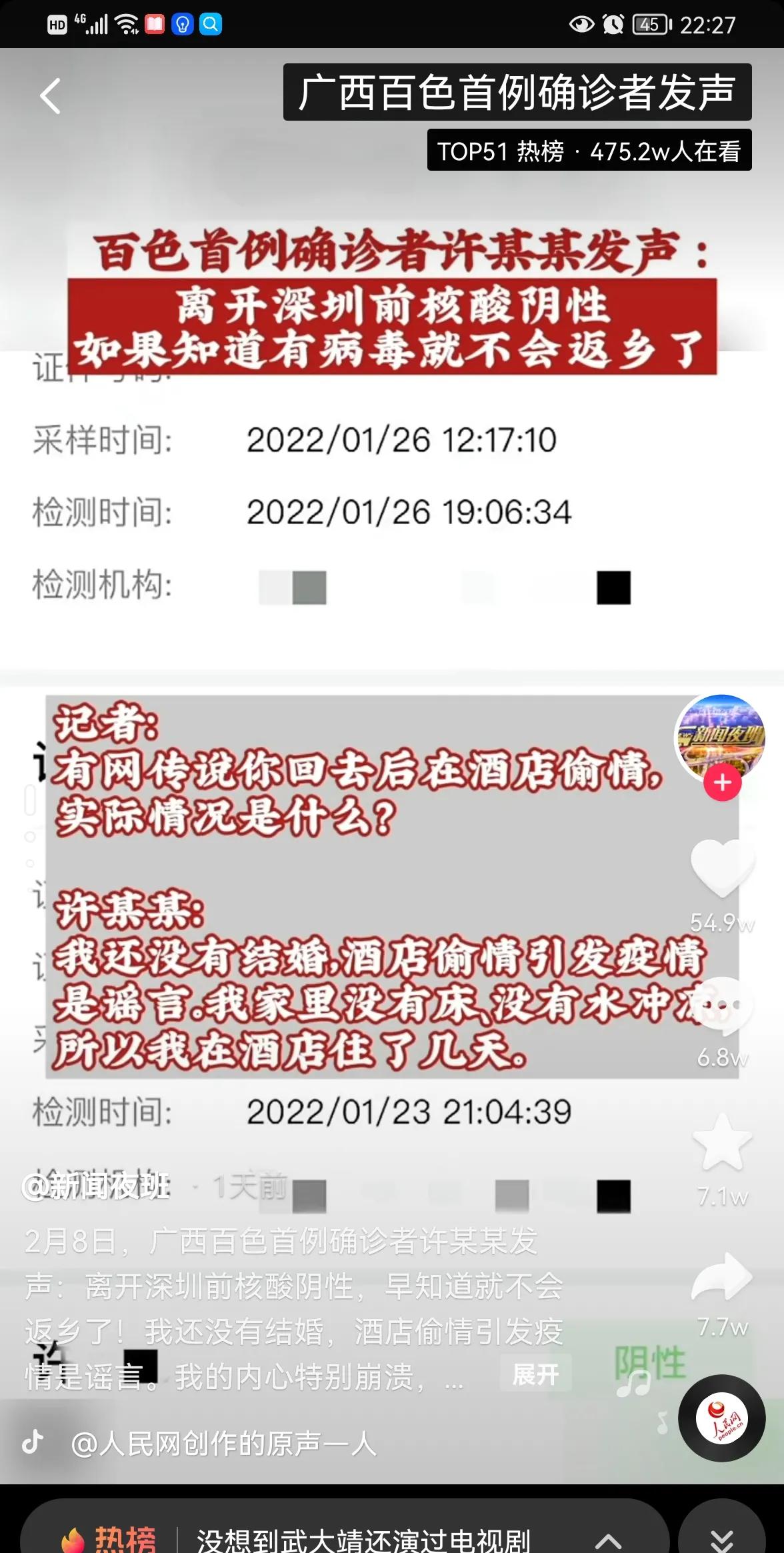Open the @新闻夜班 author name

click(x=97, y=1187)
